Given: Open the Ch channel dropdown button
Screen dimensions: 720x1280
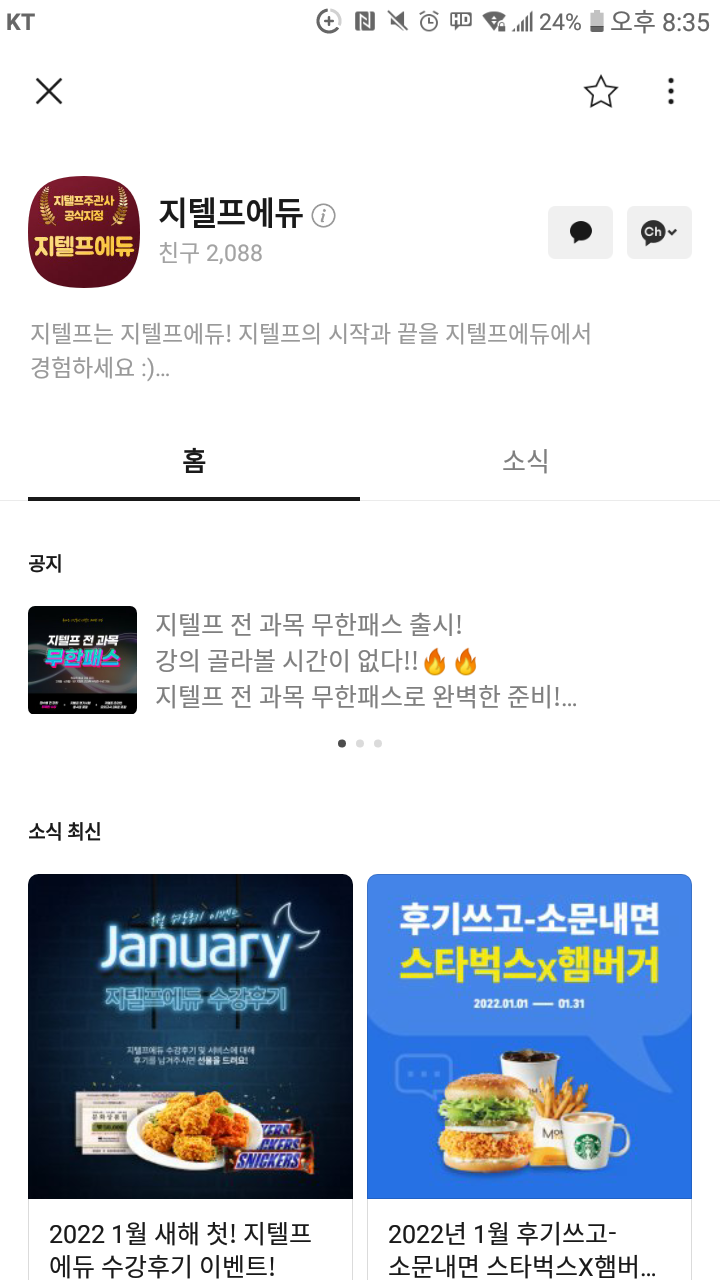Looking at the screenshot, I should [659, 232].
